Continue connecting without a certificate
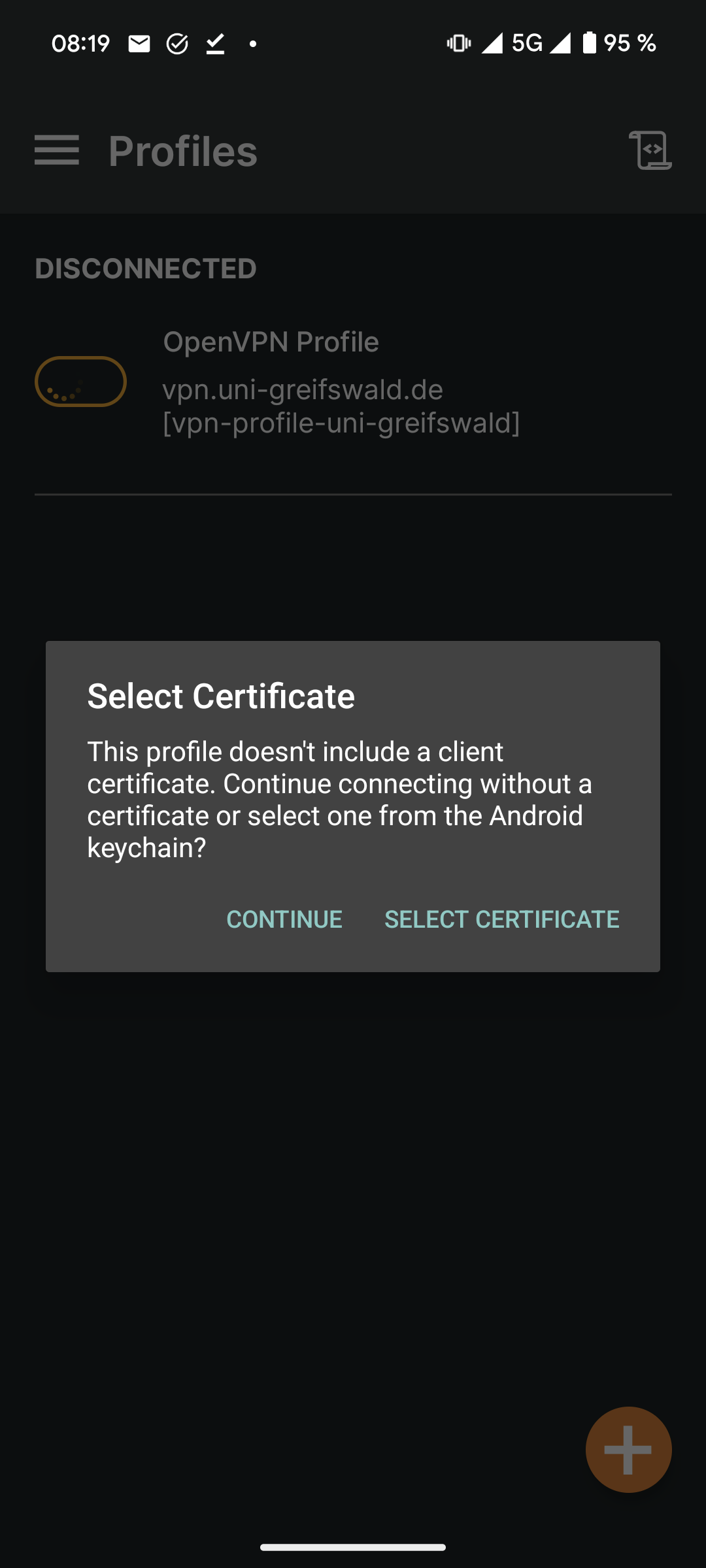The width and height of the screenshot is (706, 1568). pyautogui.click(x=284, y=919)
